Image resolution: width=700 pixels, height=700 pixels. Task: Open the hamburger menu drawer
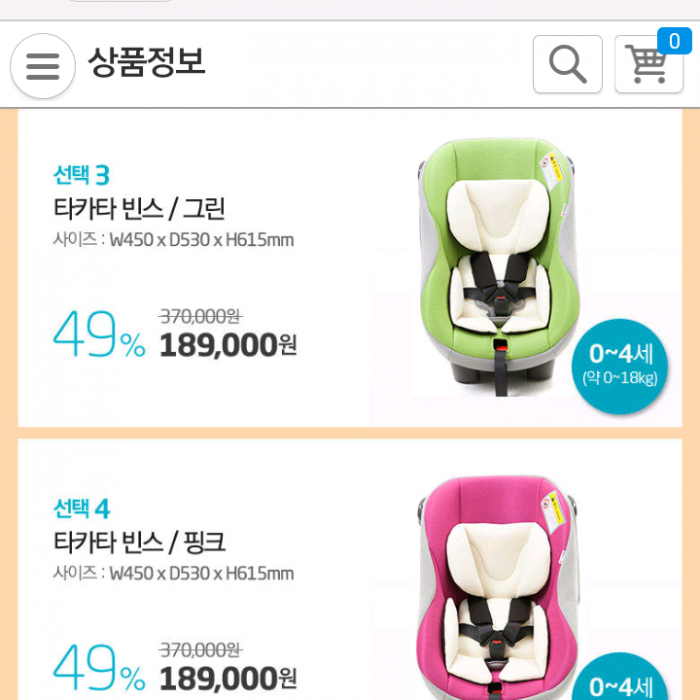(43, 66)
